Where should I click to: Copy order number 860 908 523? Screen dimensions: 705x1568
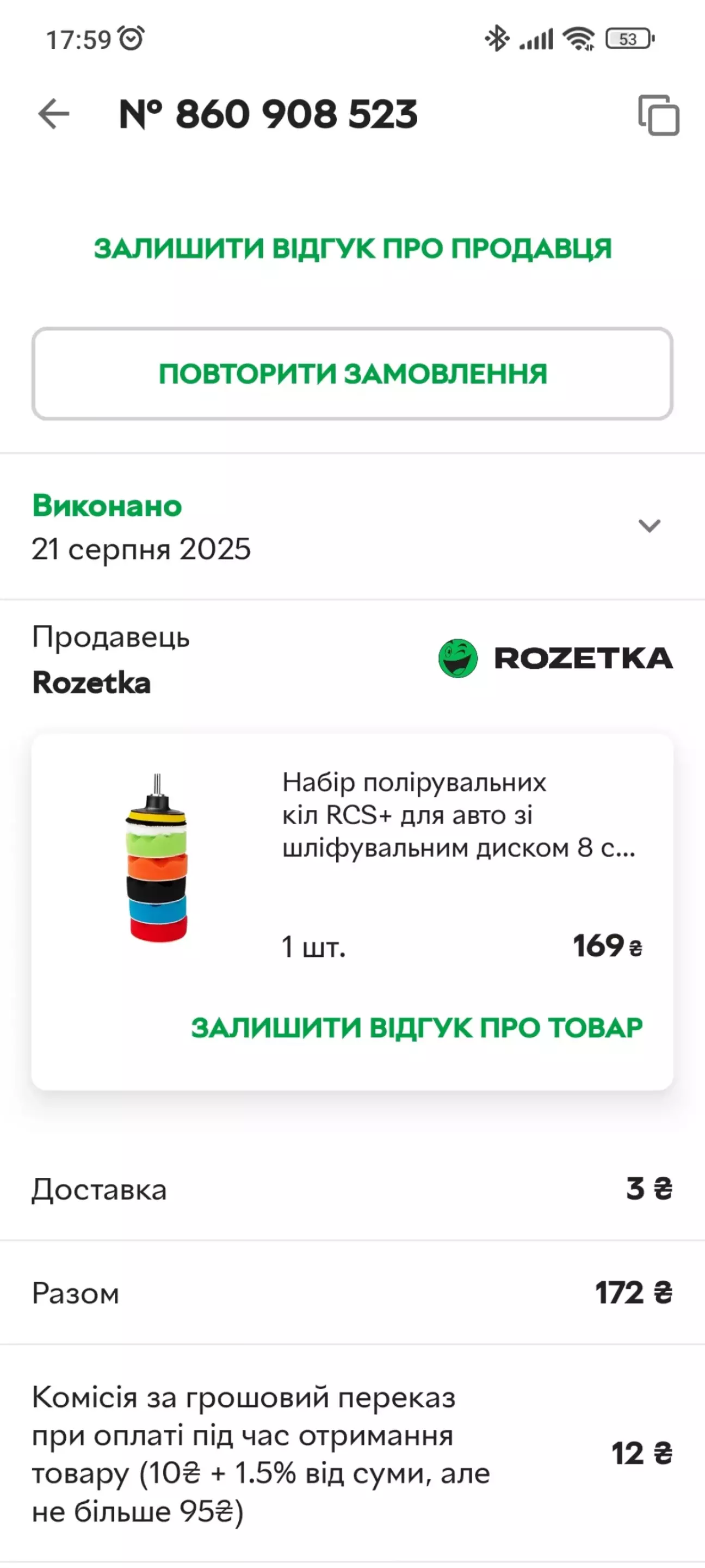pos(658,114)
